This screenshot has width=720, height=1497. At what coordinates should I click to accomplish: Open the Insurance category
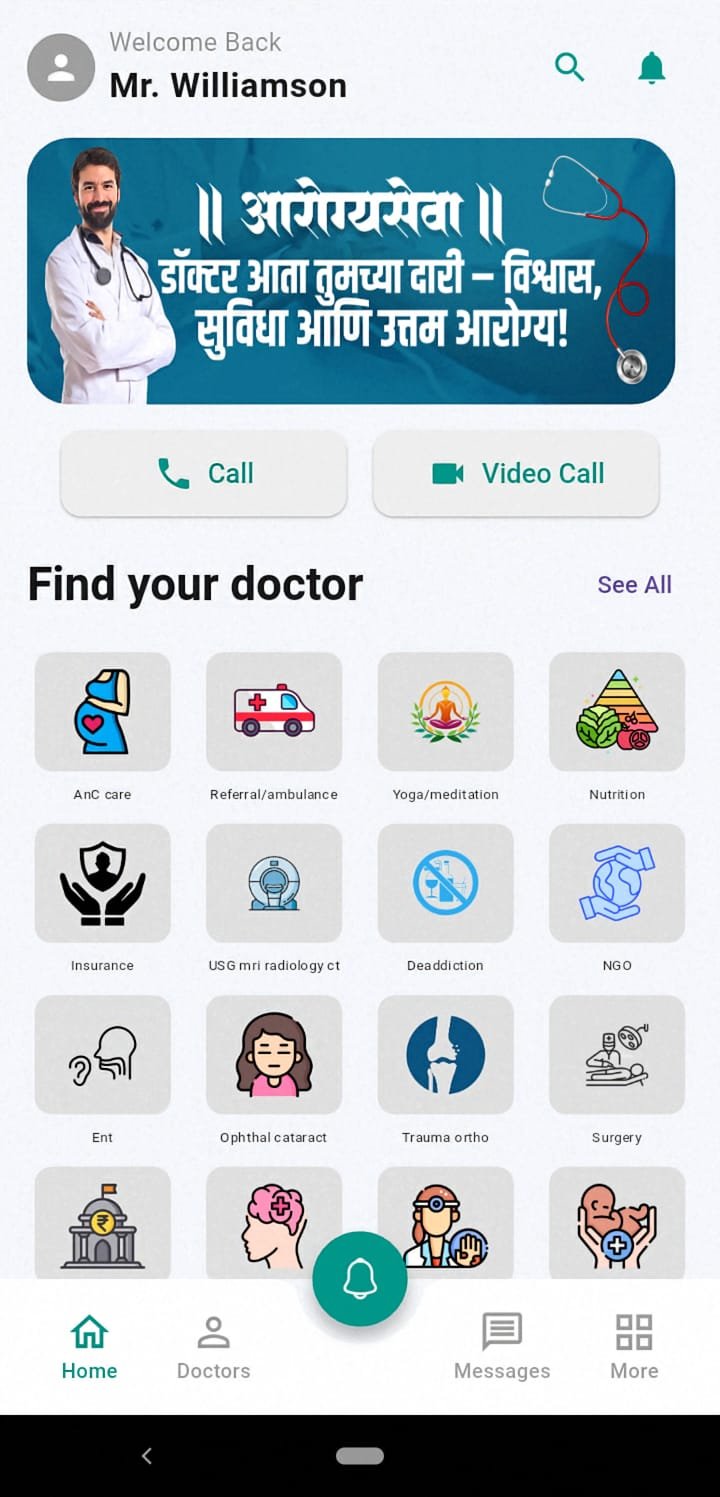click(102, 883)
